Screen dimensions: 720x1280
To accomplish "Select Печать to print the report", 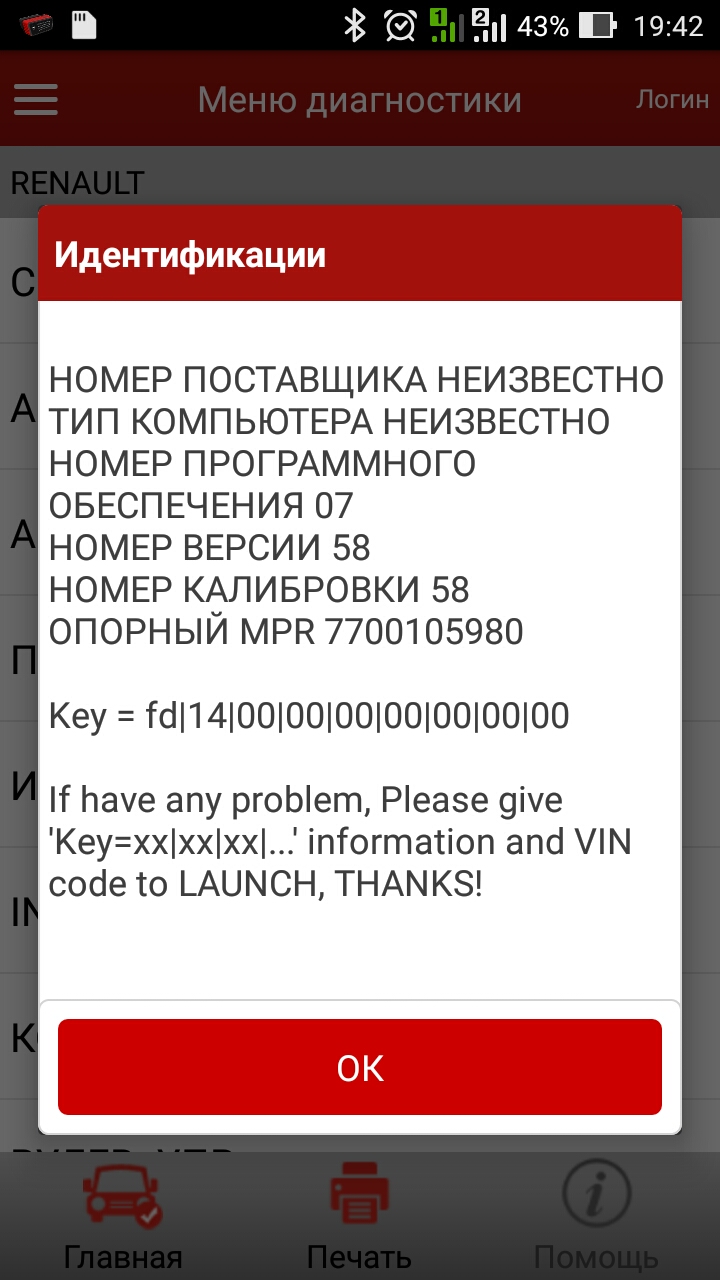I will tap(359, 1214).
